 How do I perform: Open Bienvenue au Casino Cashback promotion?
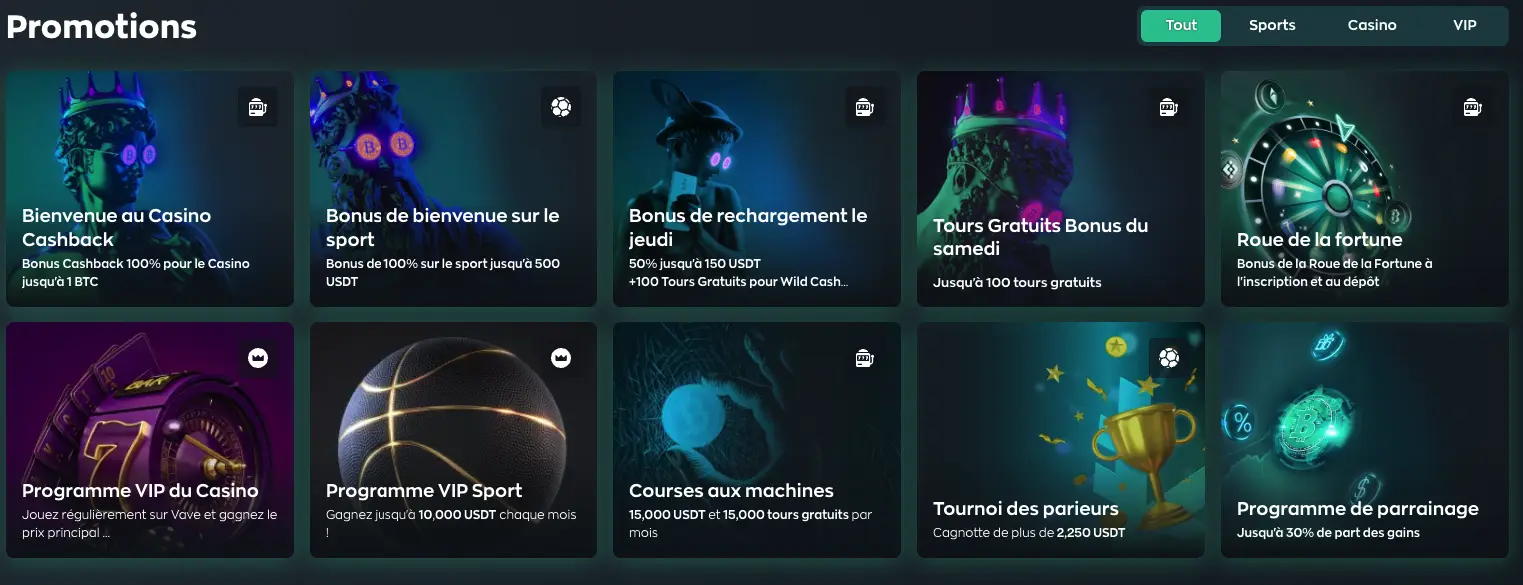[x=150, y=189]
